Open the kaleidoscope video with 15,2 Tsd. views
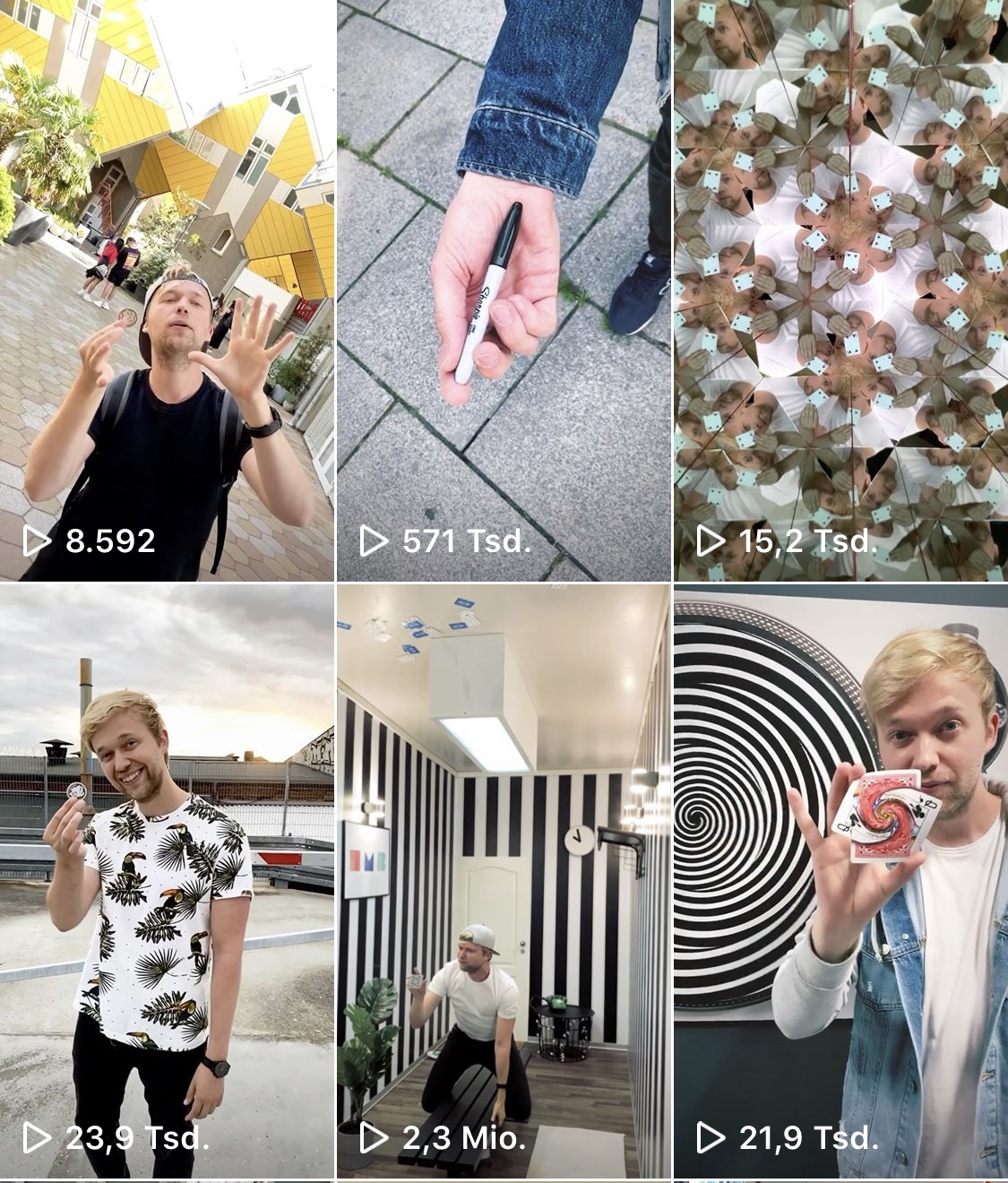This screenshot has width=1008, height=1183. [840, 289]
